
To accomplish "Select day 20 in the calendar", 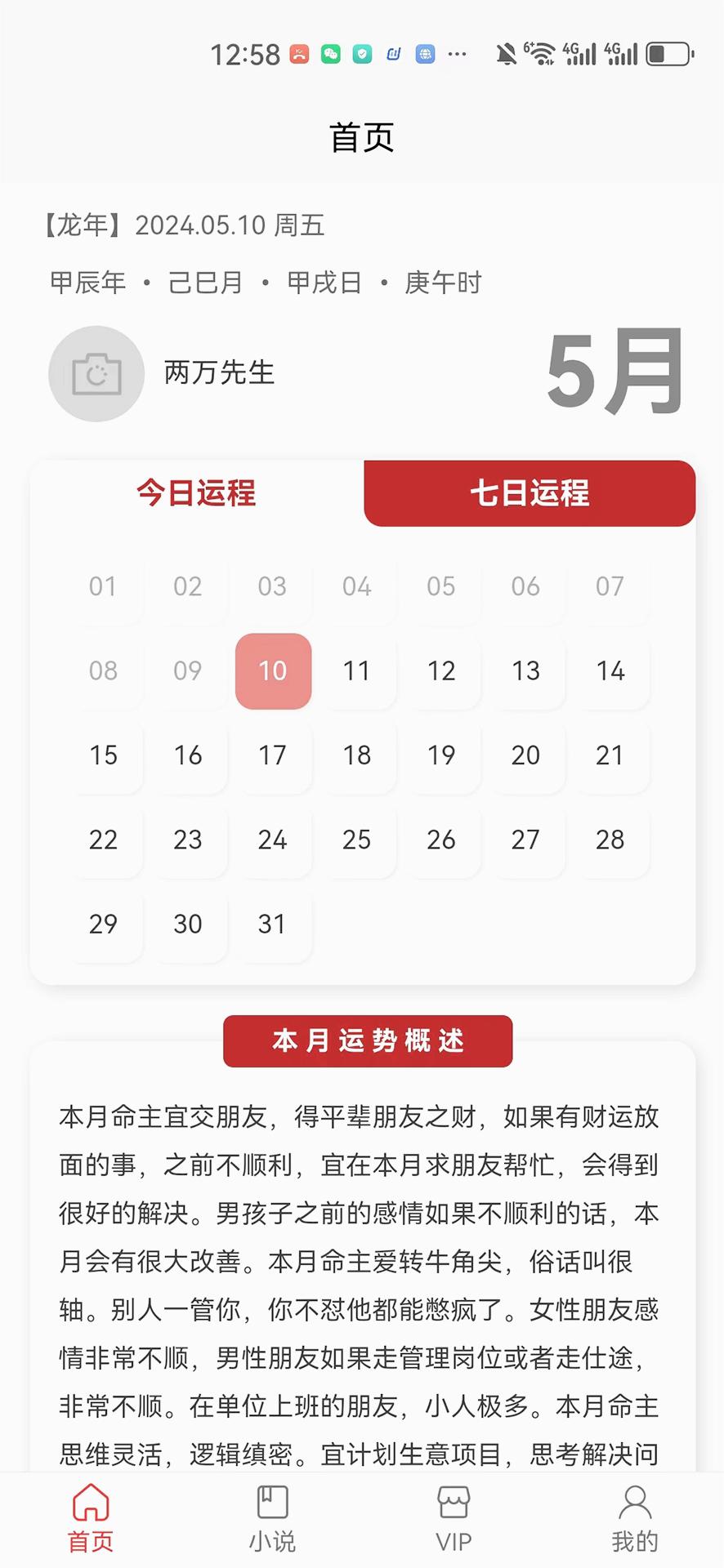I will [x=525, y=755].
